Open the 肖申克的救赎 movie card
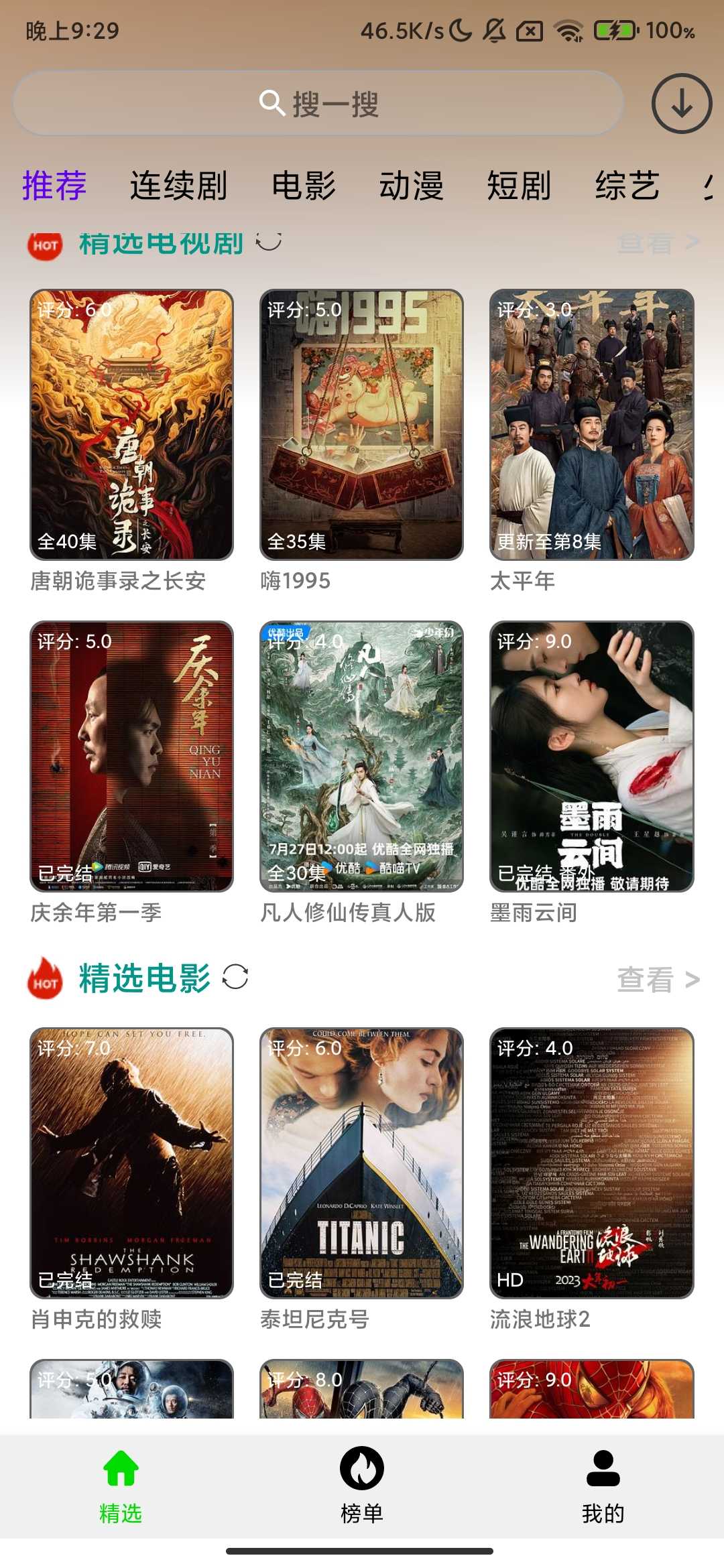Viewport: 724px width, 1568px height. [x=132, y=1163]
